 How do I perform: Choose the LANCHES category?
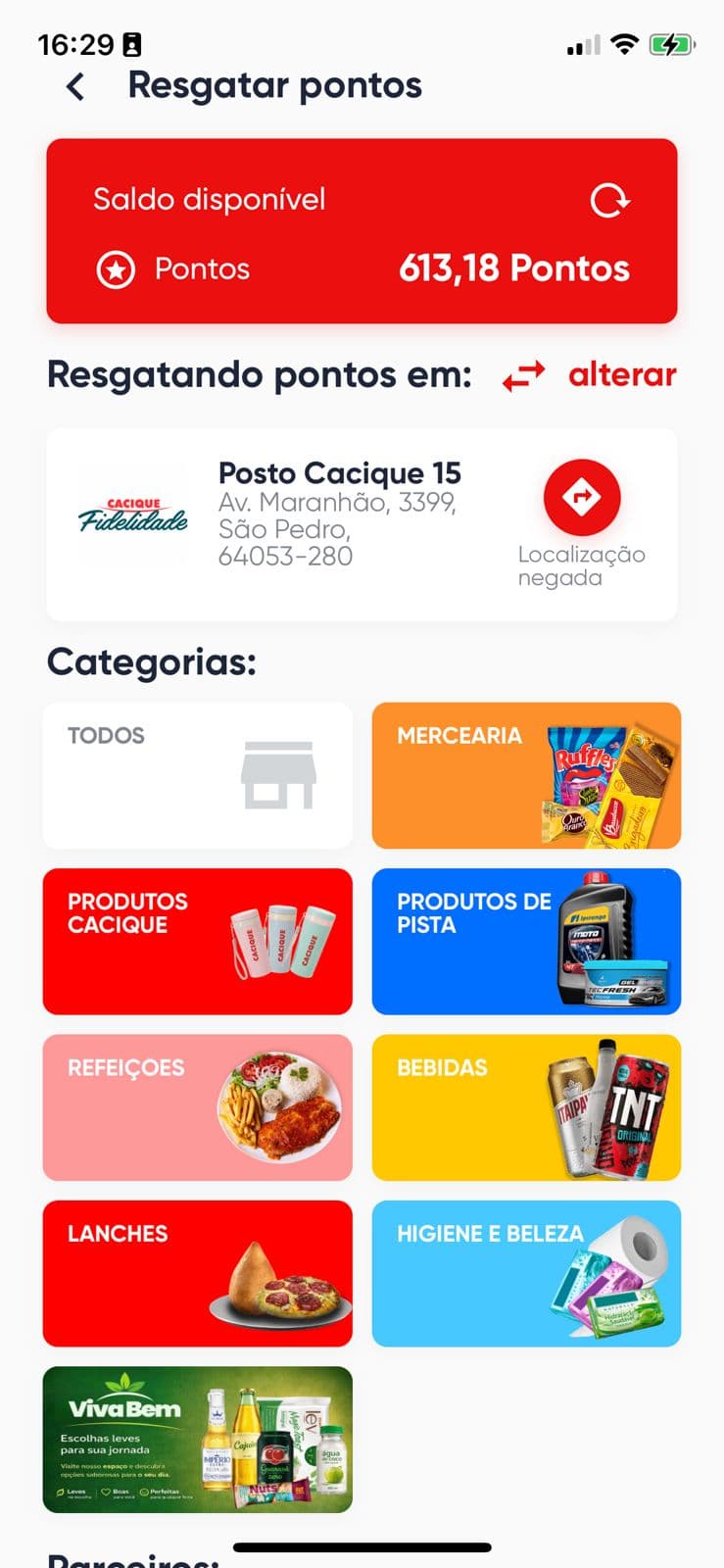tap(197, 1273)
